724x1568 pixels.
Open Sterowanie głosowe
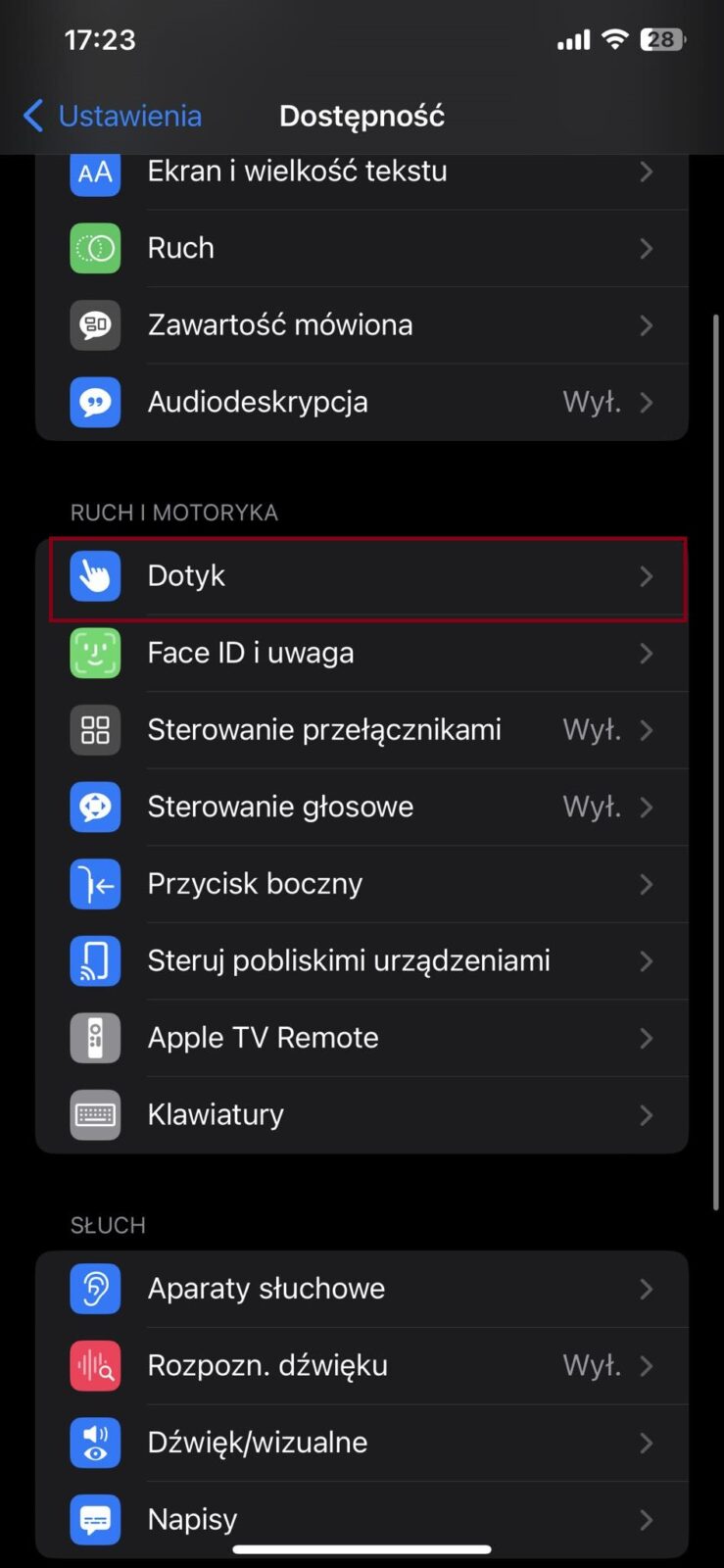pos(362,807)
